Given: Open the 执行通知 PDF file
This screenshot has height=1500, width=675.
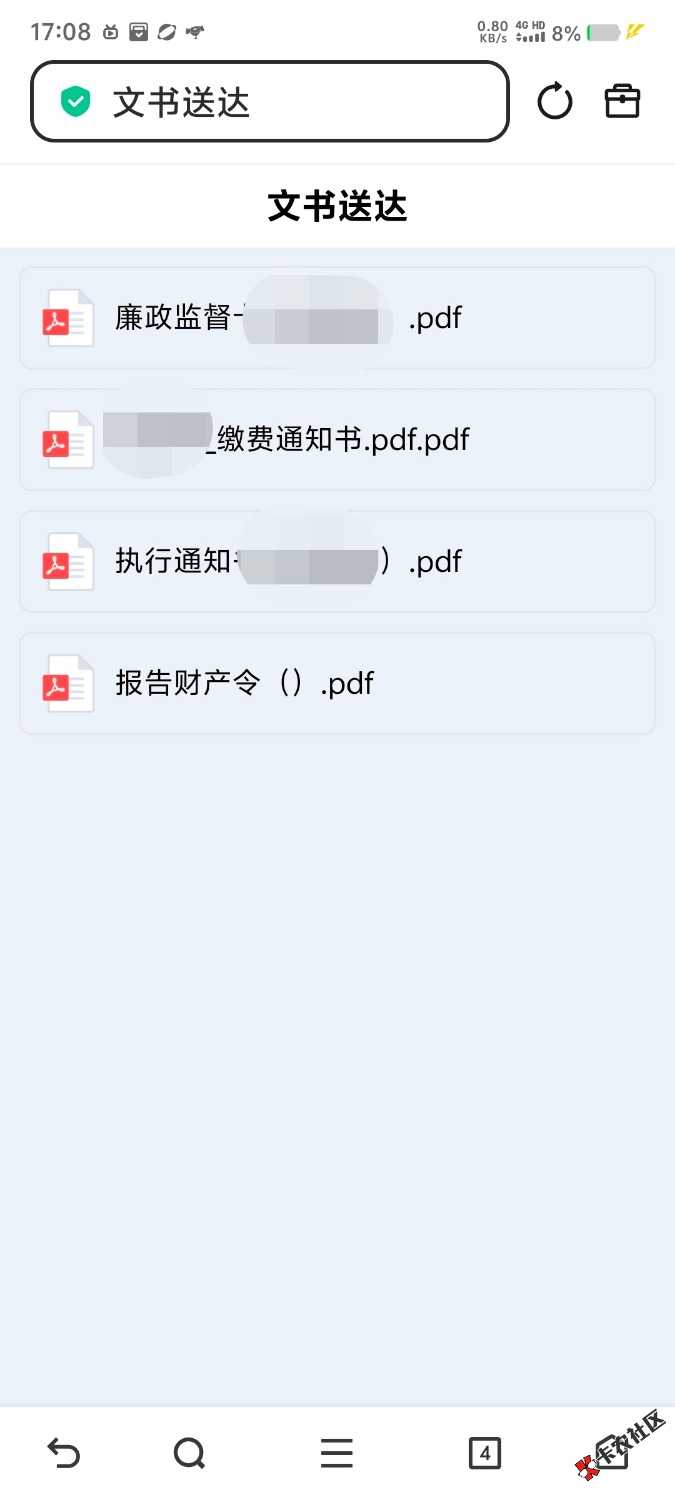Looking at the screenshot, I should (x=337, y=562).
